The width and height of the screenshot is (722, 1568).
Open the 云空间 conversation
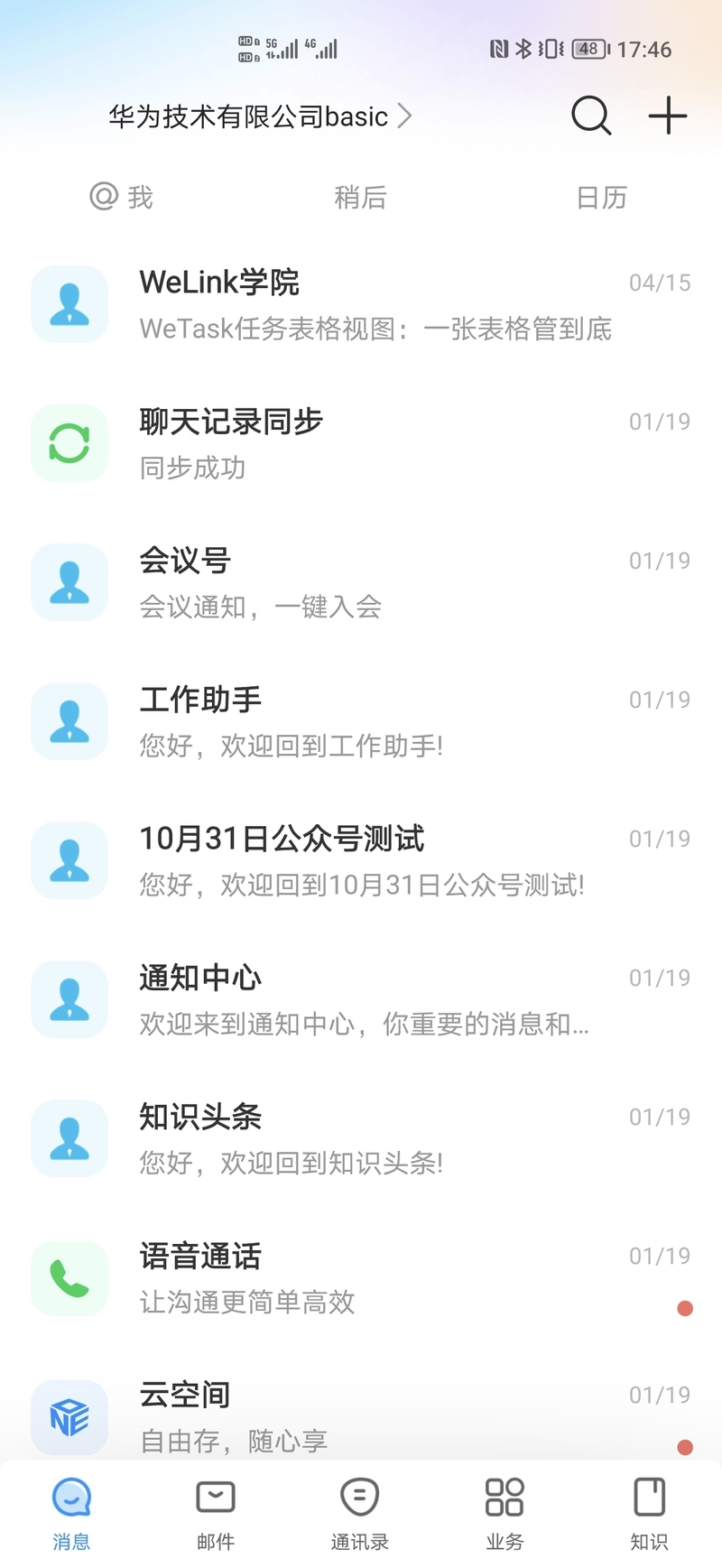click(x=361, y=1416)
